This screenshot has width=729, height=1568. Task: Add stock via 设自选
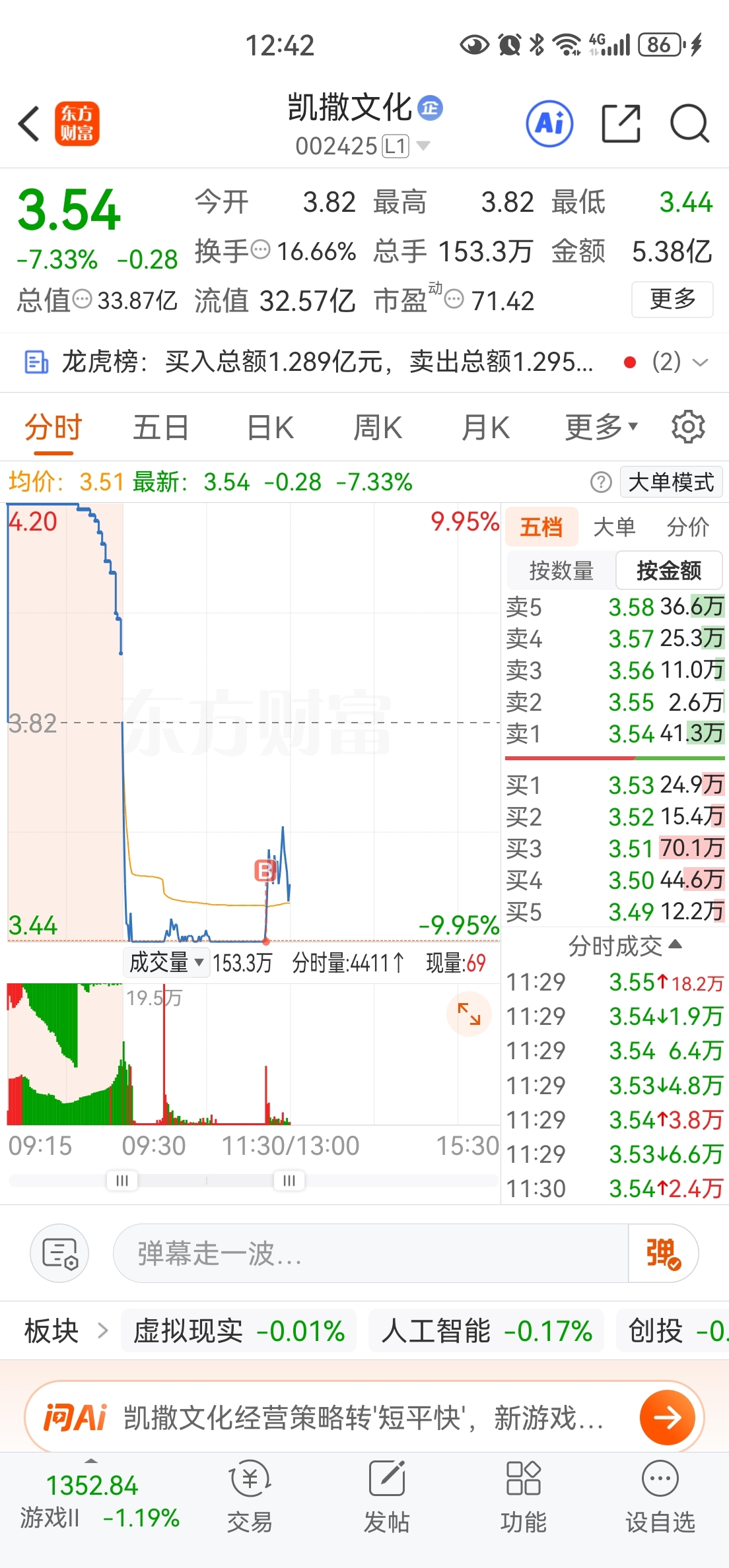tap(660, 1496)
